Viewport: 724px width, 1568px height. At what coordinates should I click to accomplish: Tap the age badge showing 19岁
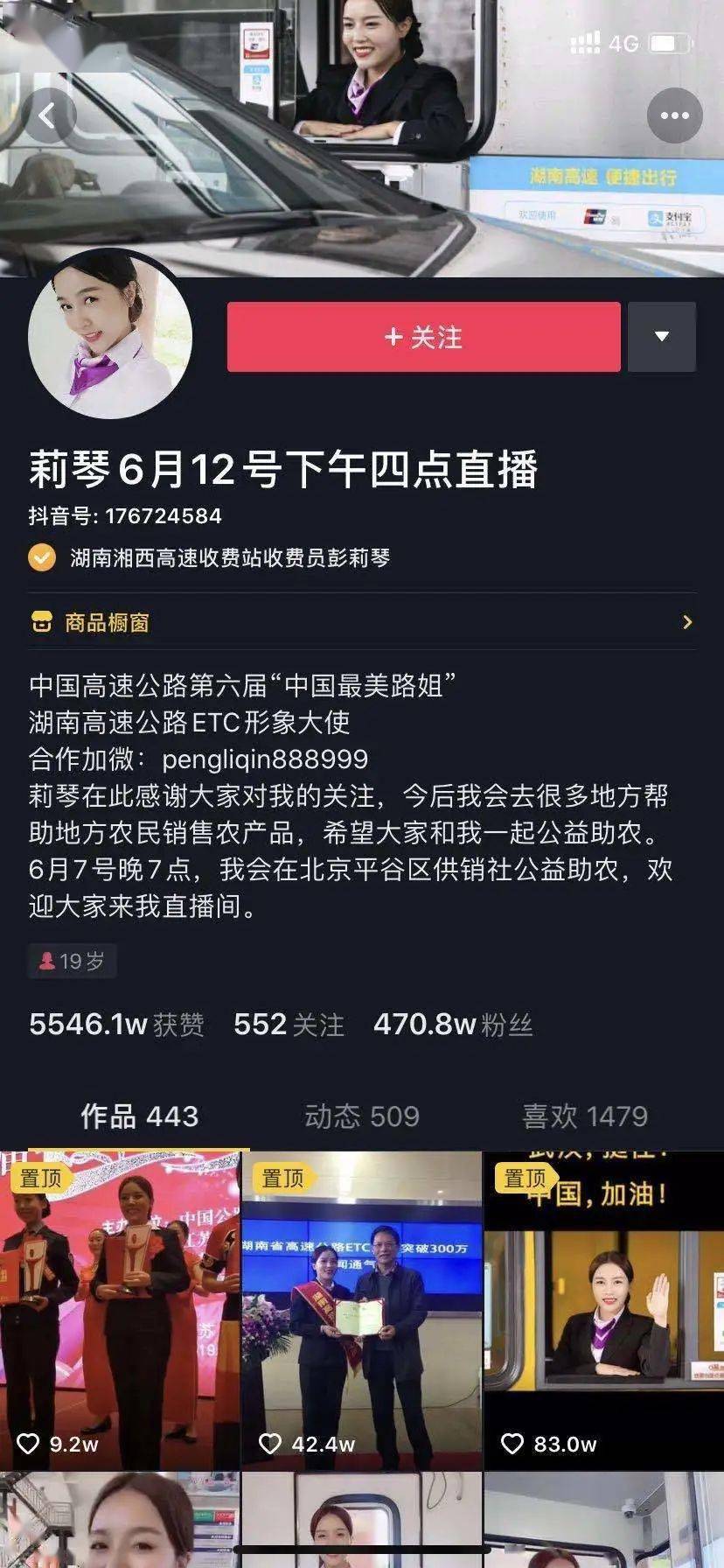click(x=72, y=961)
